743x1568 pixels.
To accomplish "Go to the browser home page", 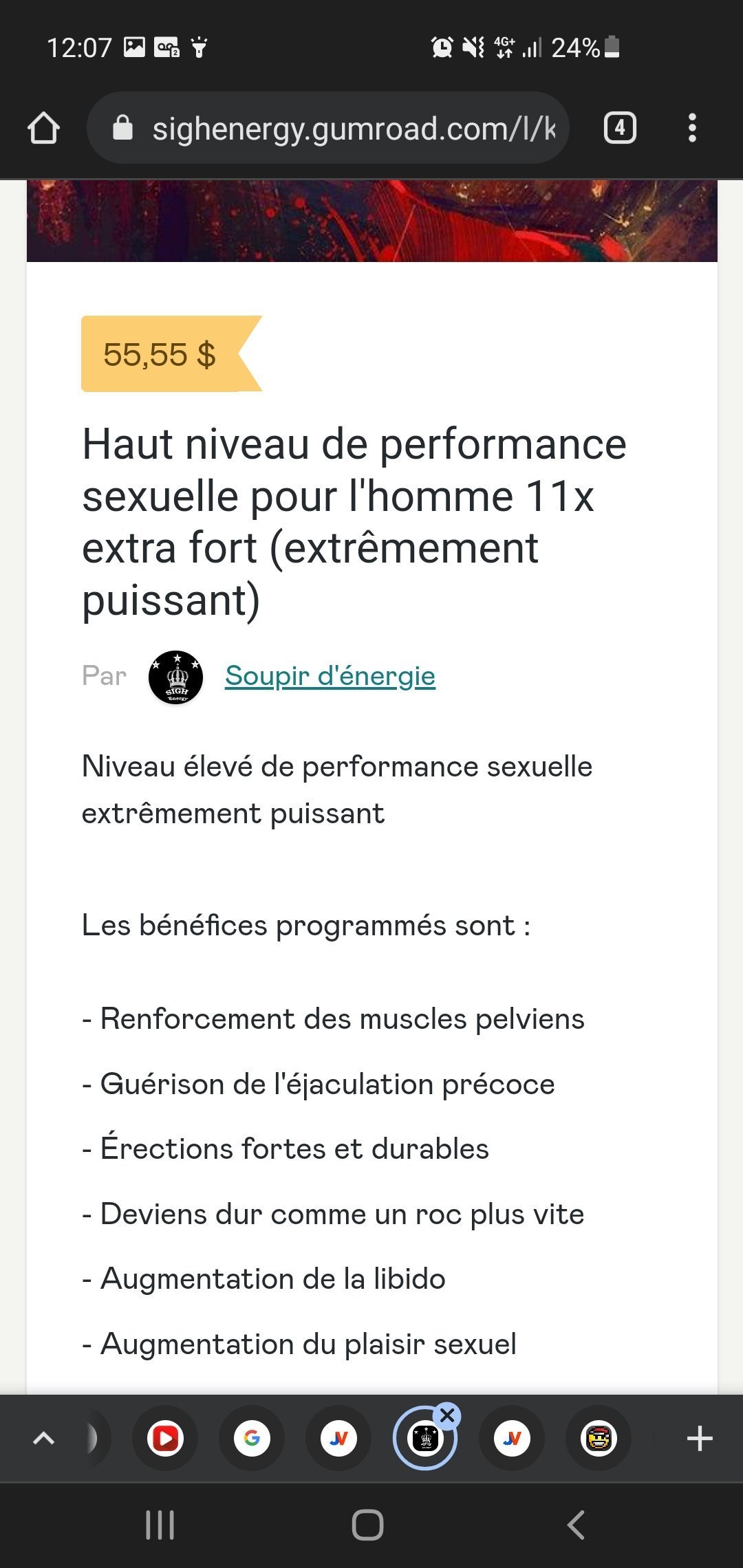I will [43, 128].
